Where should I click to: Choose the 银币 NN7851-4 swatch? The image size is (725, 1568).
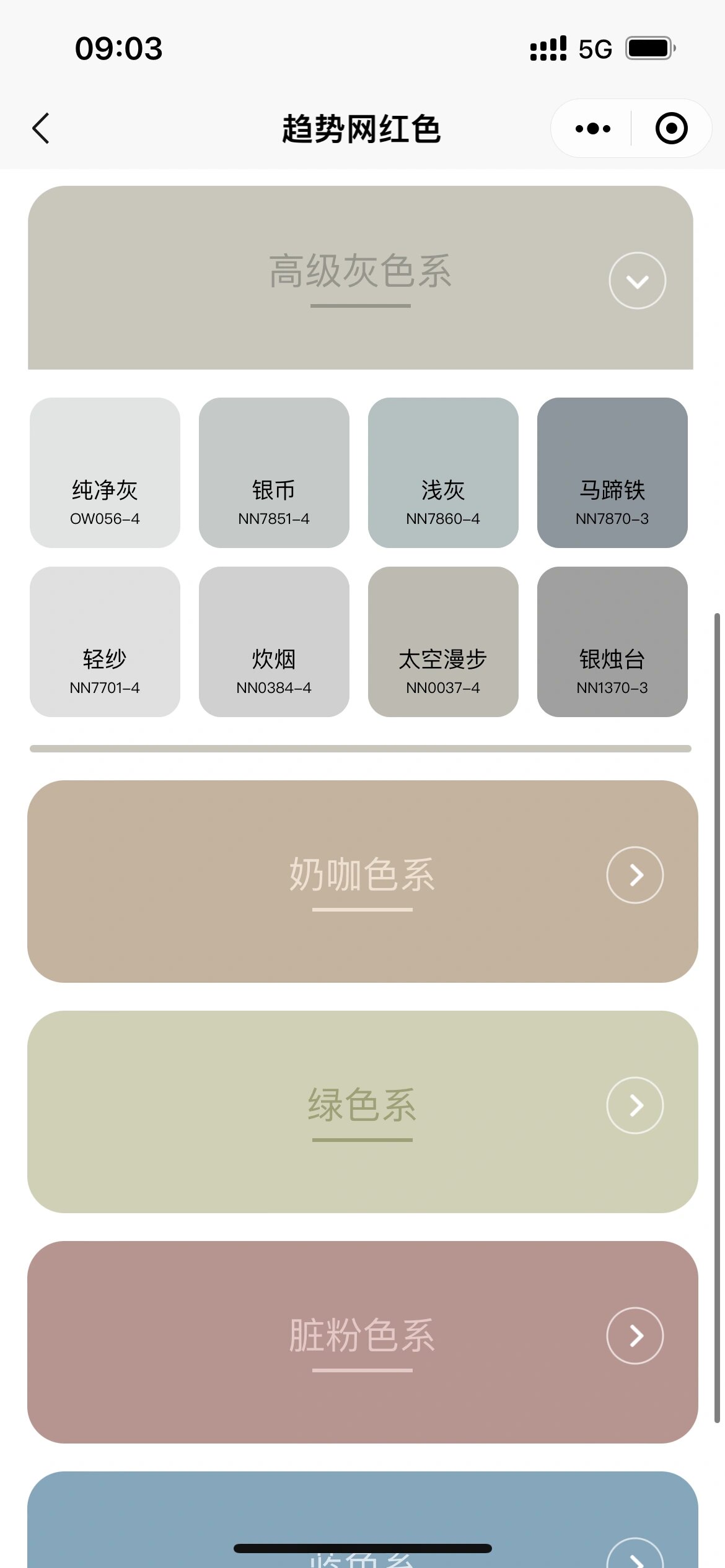[x=275, y=474]
